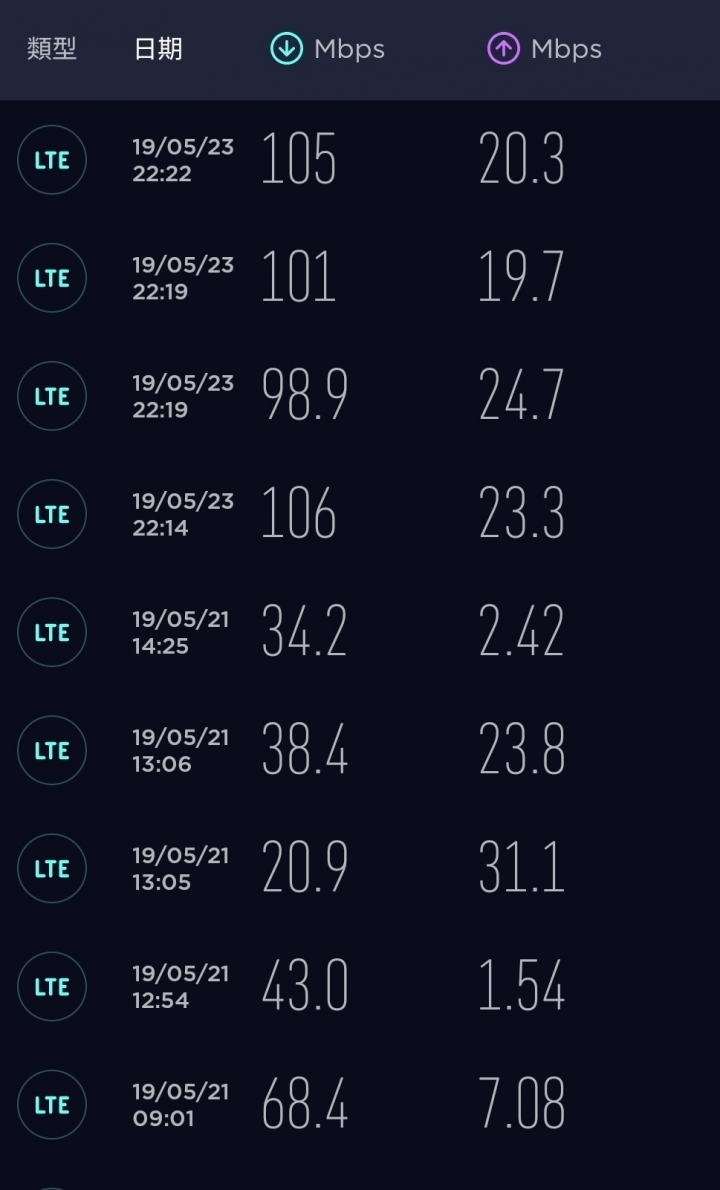The width and height of the screenshot is (720, 1190).
Task: Open the 19/05/21 12:54 test result
Action: (x=360, y=986)
